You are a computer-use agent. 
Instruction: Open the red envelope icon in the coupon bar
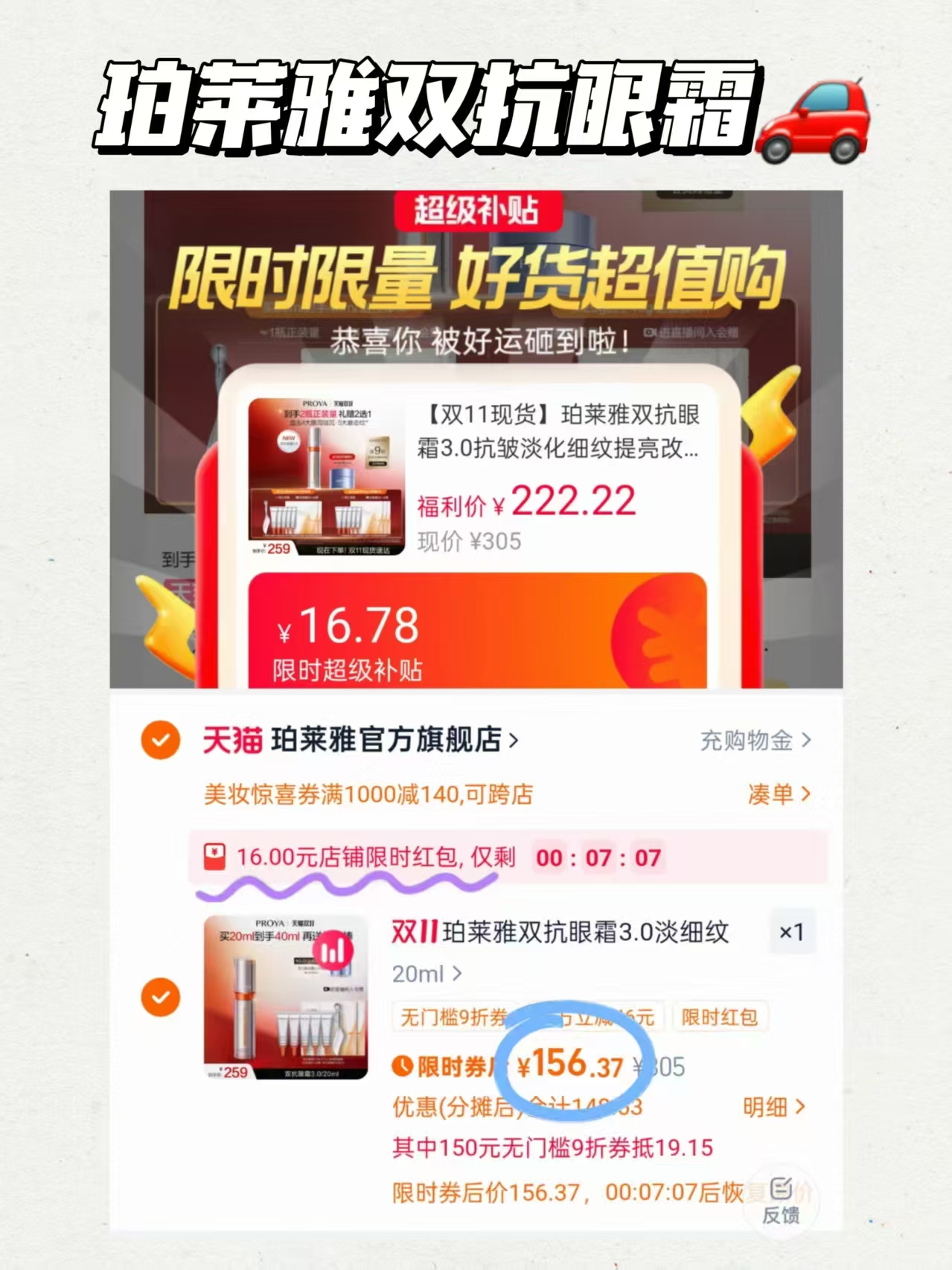(214, 856)
